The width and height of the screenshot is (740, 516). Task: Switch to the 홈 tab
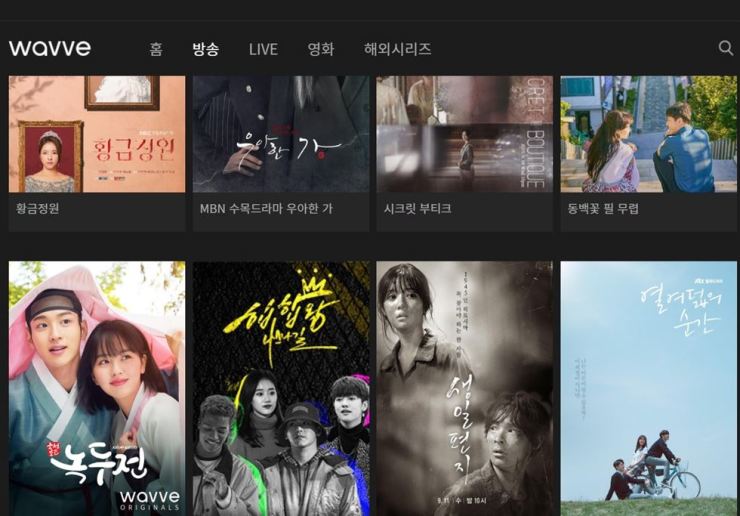[156, 49]
